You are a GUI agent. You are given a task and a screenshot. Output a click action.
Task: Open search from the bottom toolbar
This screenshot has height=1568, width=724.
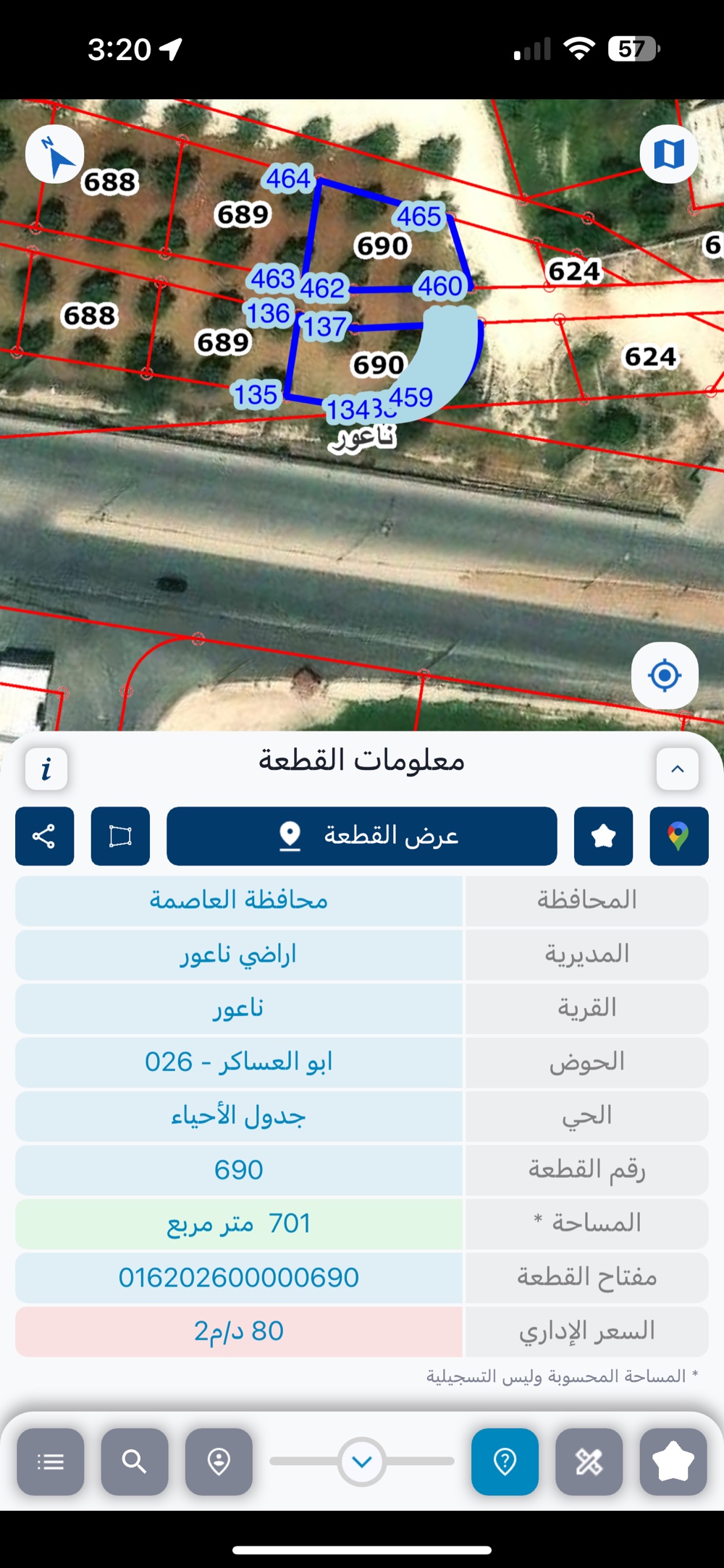[135, 1462]
